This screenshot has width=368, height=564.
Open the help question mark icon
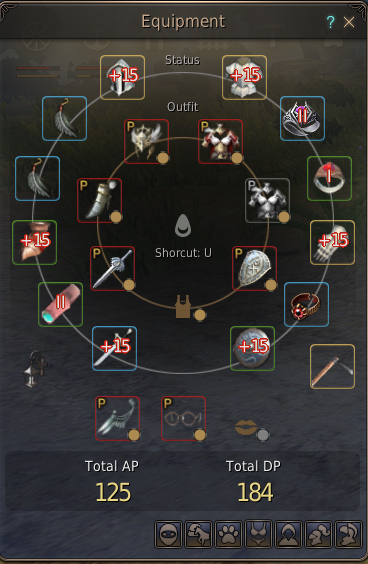point(330,22)
